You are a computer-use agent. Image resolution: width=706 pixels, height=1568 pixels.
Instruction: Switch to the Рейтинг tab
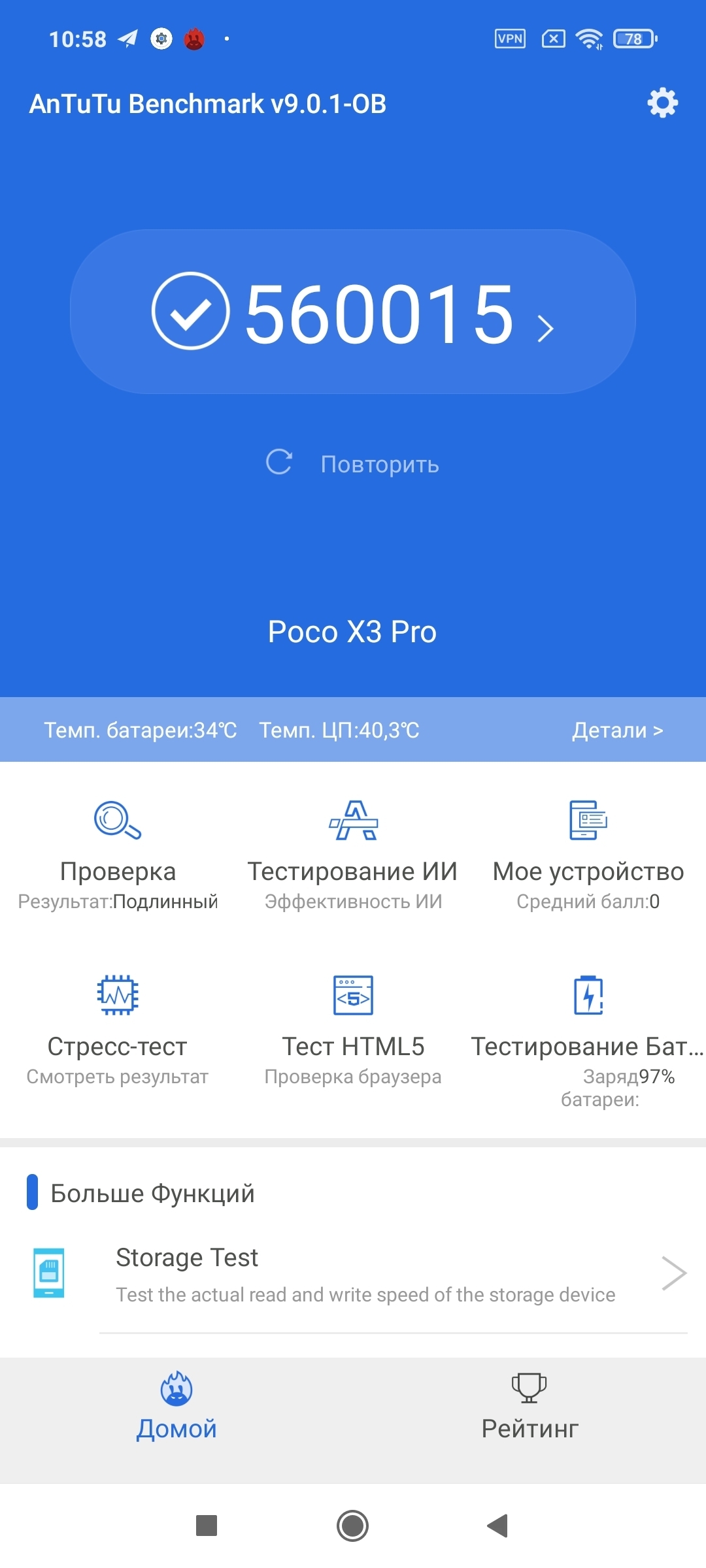tap(529, 1407)
